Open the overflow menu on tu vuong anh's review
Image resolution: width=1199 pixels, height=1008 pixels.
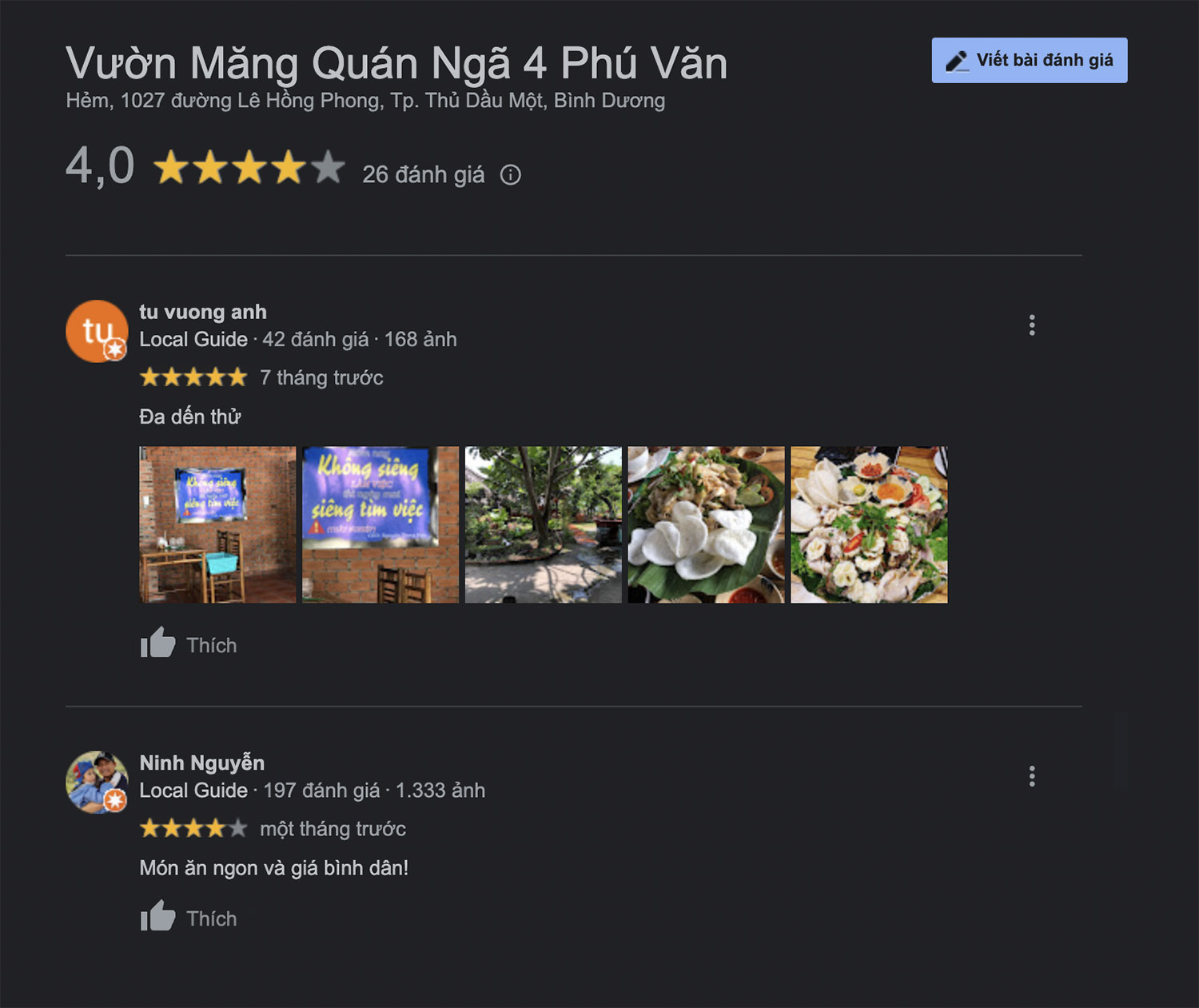pyautogui.click(x=1032, y=325)
